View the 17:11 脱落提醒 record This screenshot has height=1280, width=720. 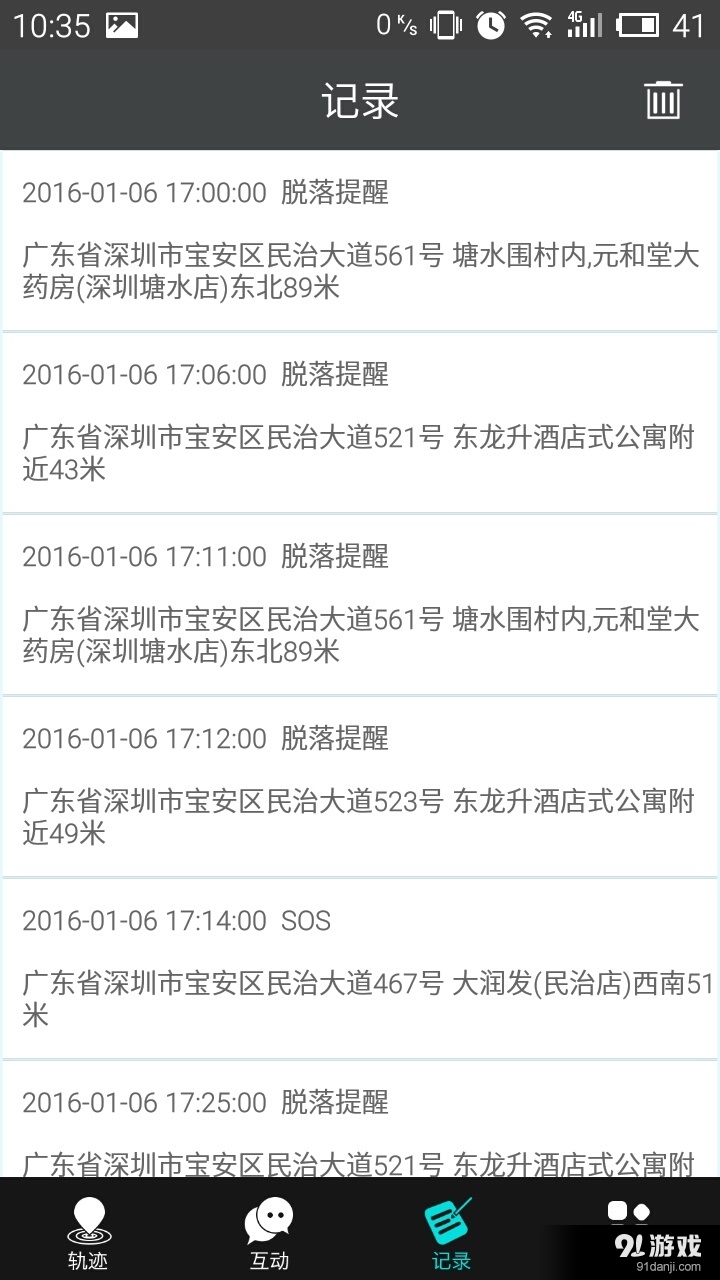[x=360, y=605]
